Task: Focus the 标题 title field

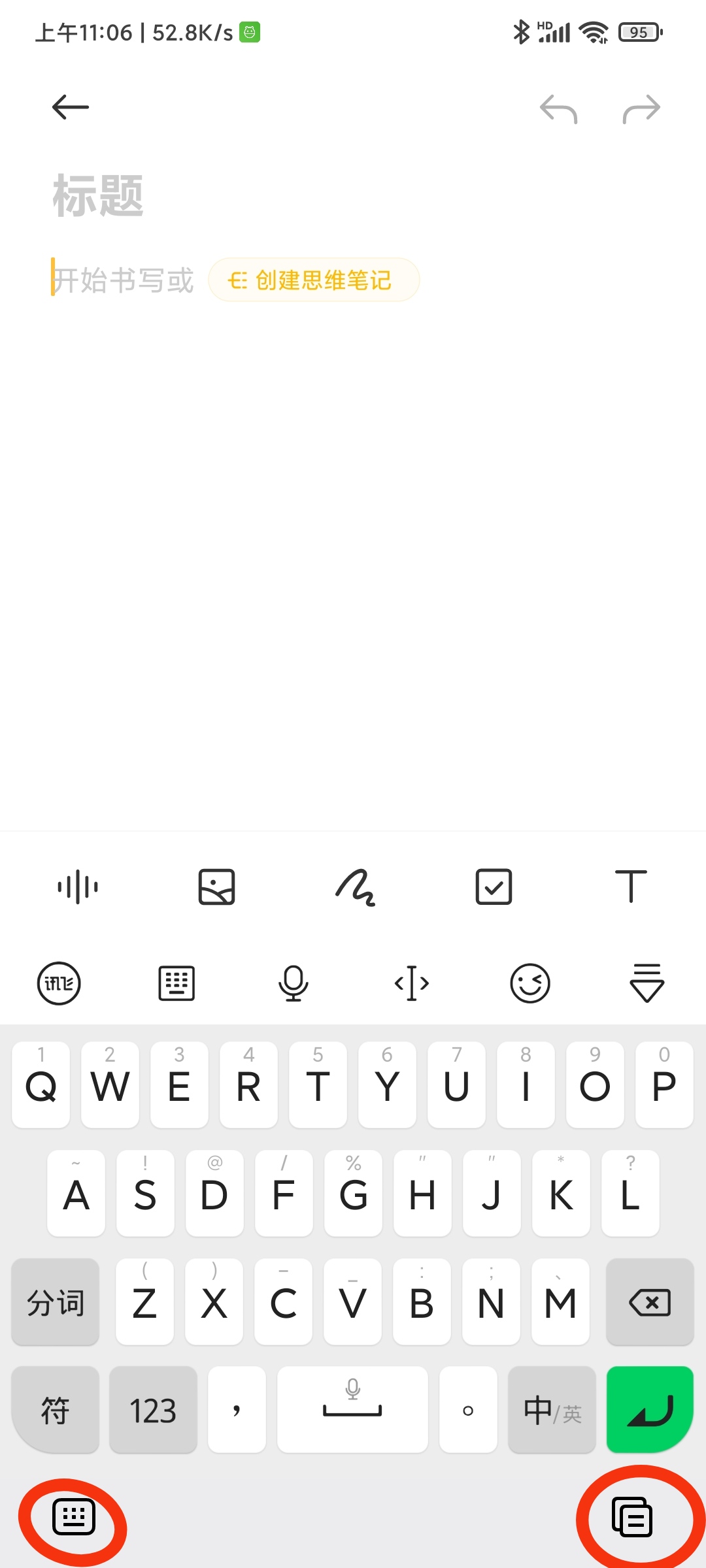Action: point(98,196)
